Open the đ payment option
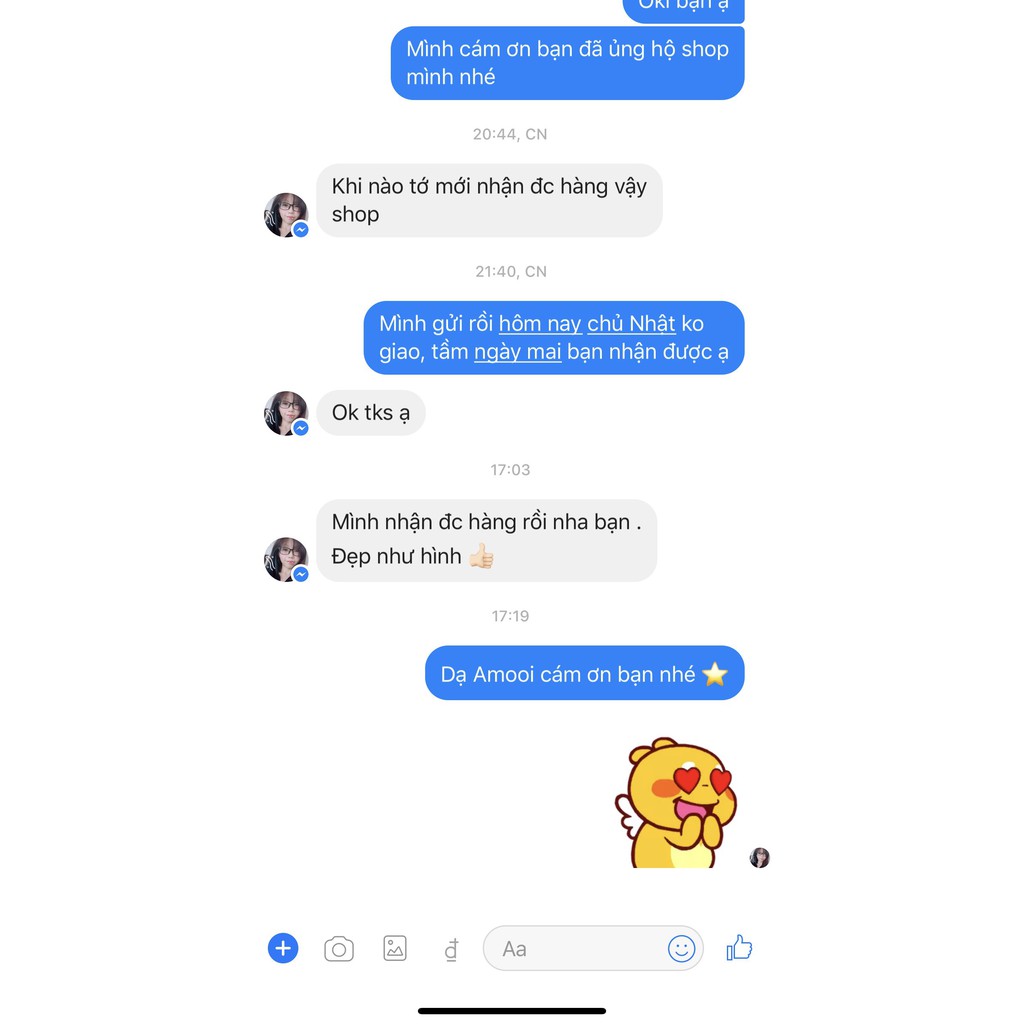 coord(451,949)
